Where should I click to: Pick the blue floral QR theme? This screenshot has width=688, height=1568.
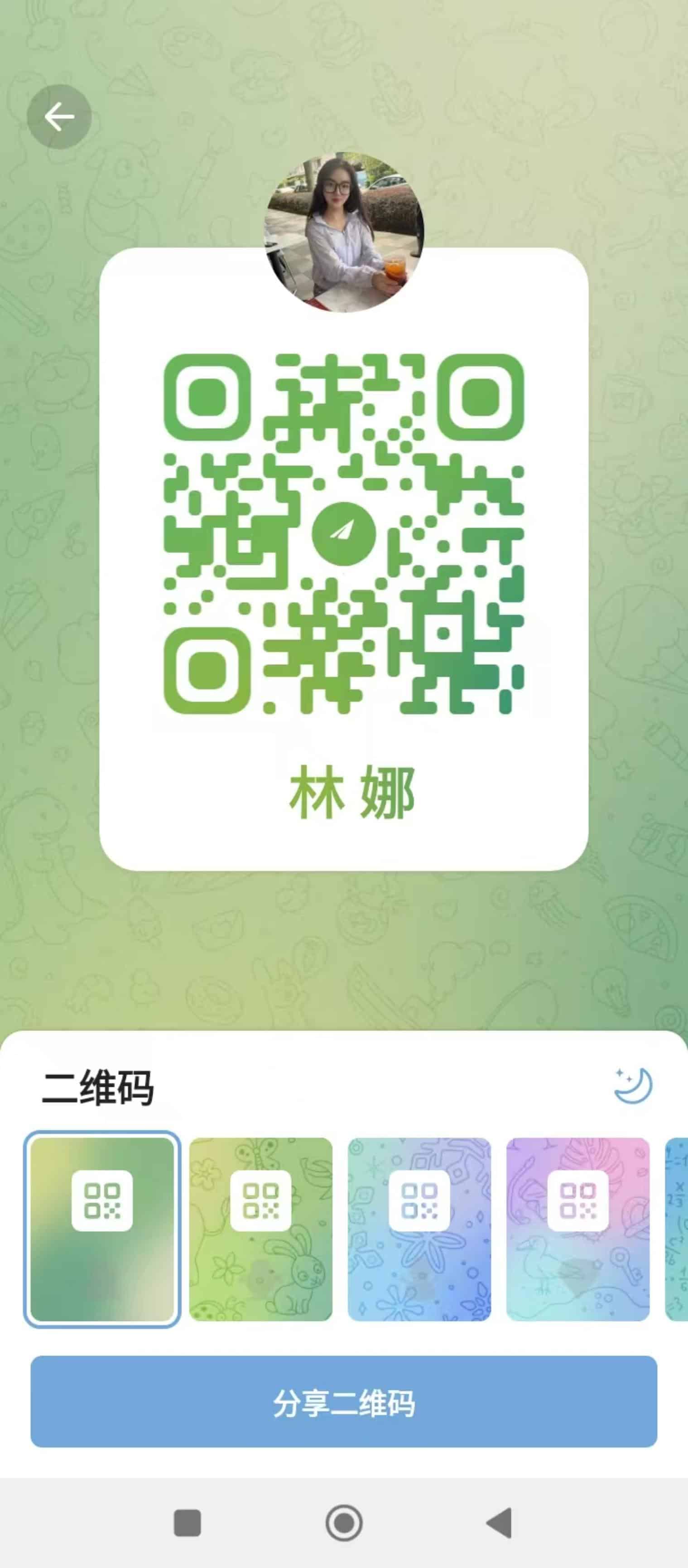coord(419,1229)
